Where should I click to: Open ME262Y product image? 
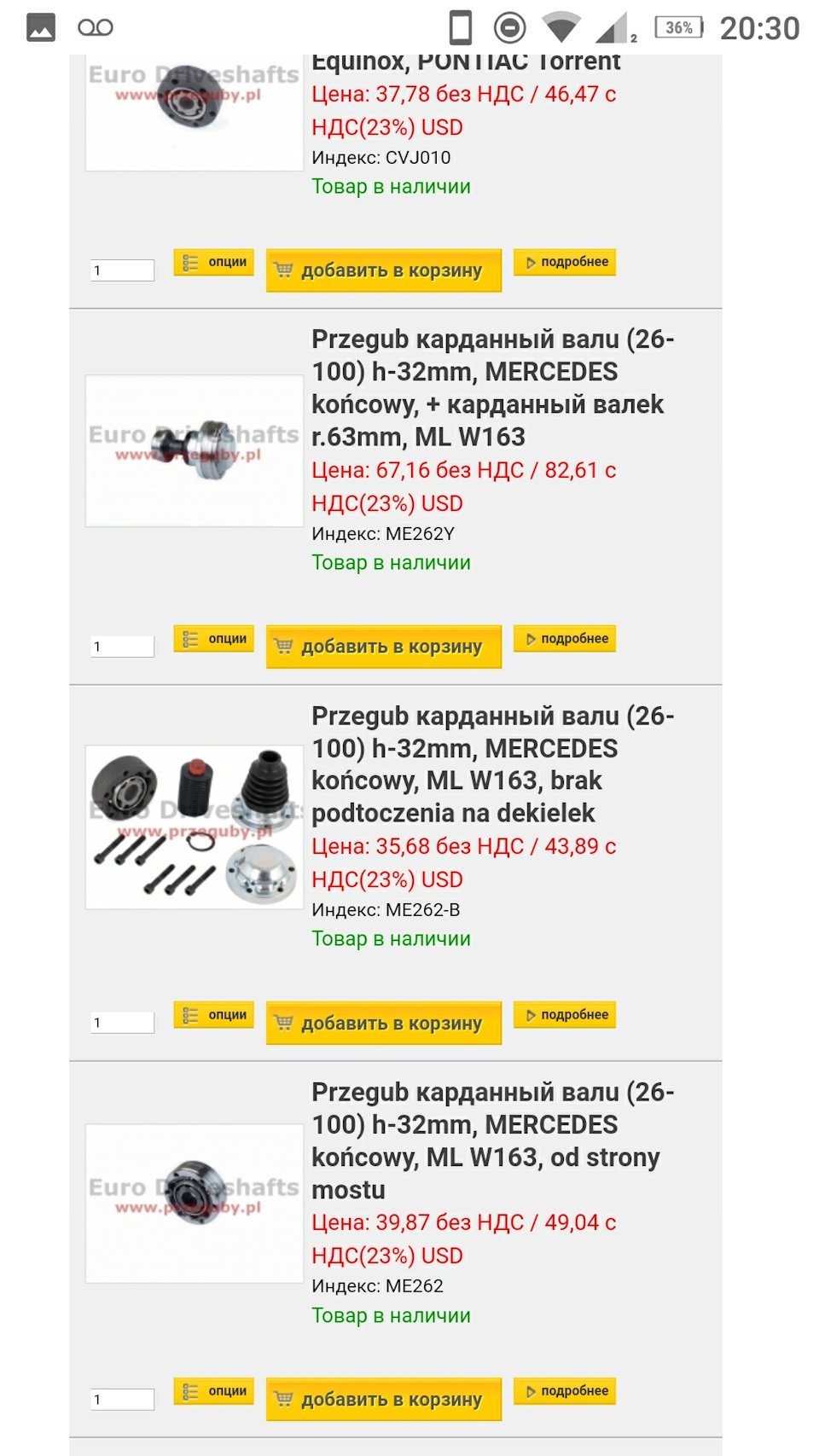click(x=195, y=450)
